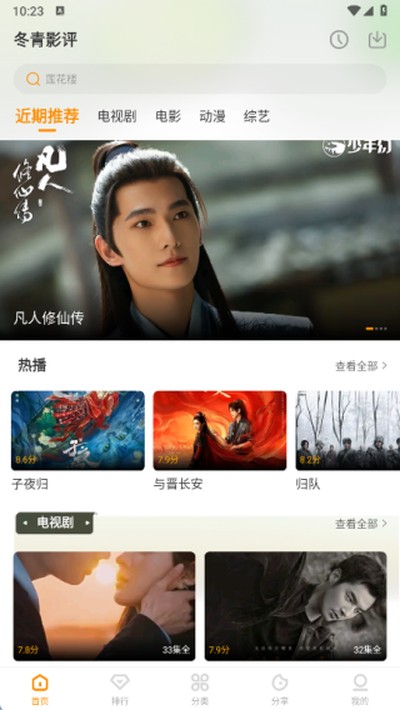Go to the 综艺 tab
Viewport: 400px width, 710px height.
click(x=256, y=116)
